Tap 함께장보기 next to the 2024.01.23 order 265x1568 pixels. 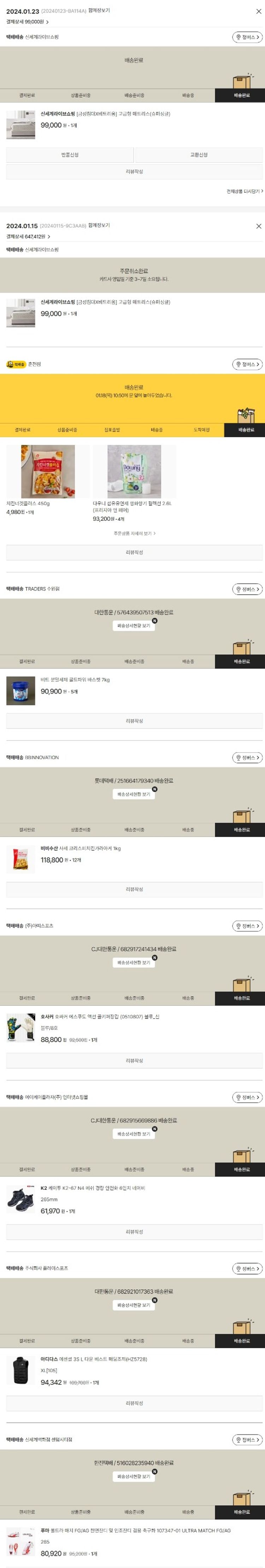(99, 11)
